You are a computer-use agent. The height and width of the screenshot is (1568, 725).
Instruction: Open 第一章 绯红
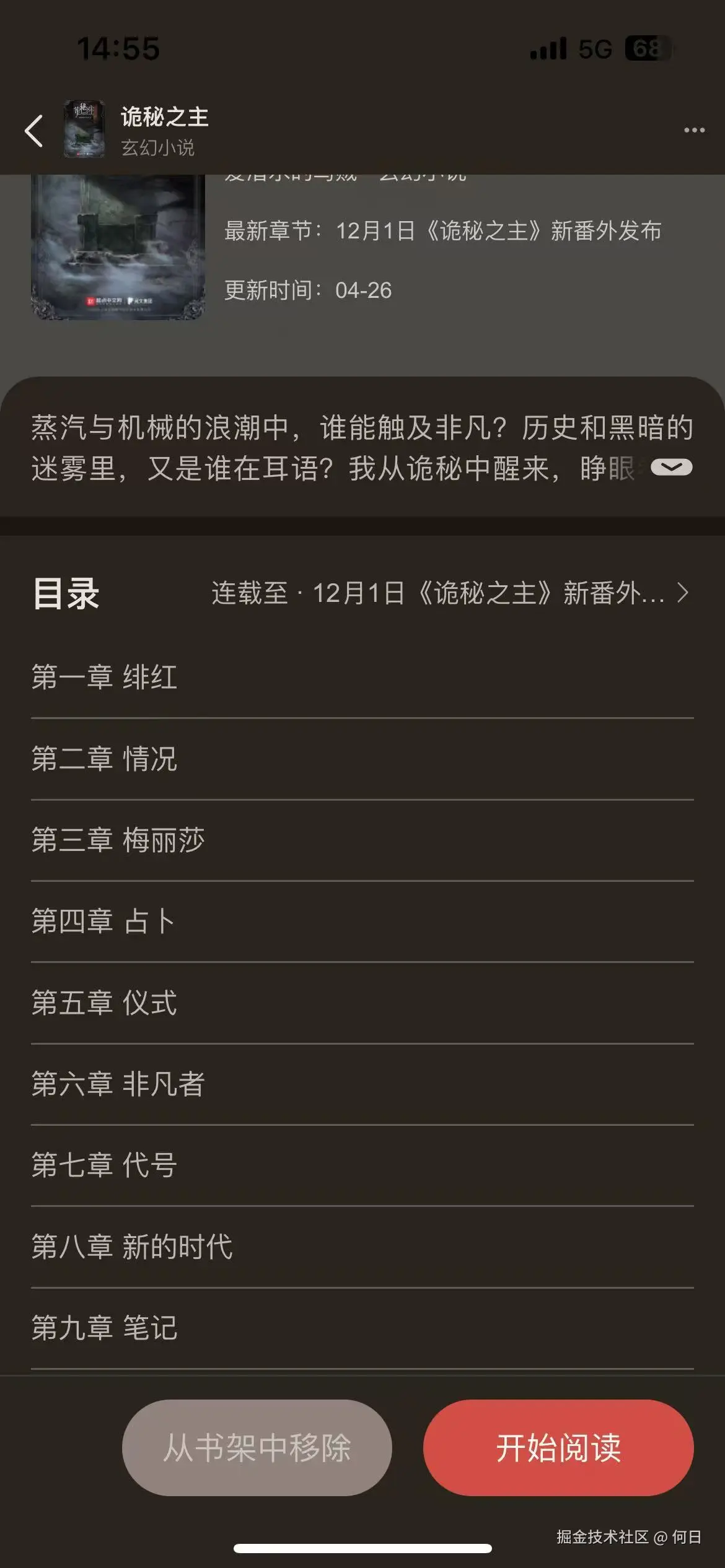pyautogui.click(x=104, y=677)
